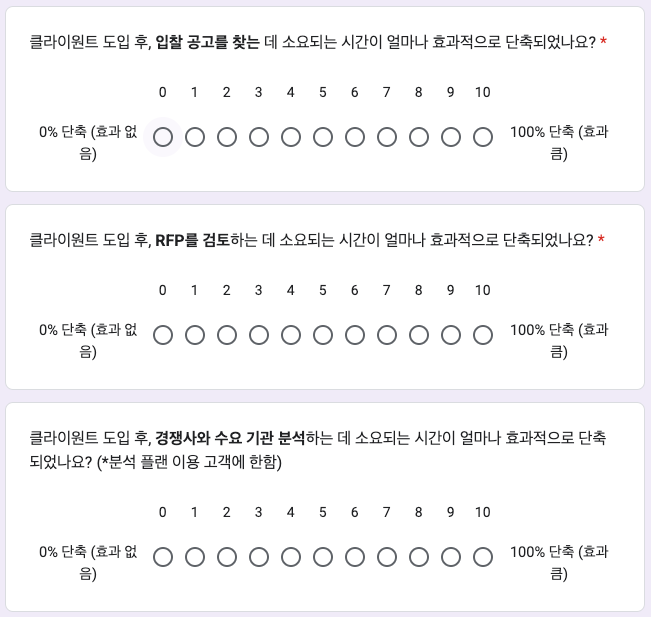651x617 pixels.
Task: Select 0 for the 입찰 공고 question
Action: (163, 137)
